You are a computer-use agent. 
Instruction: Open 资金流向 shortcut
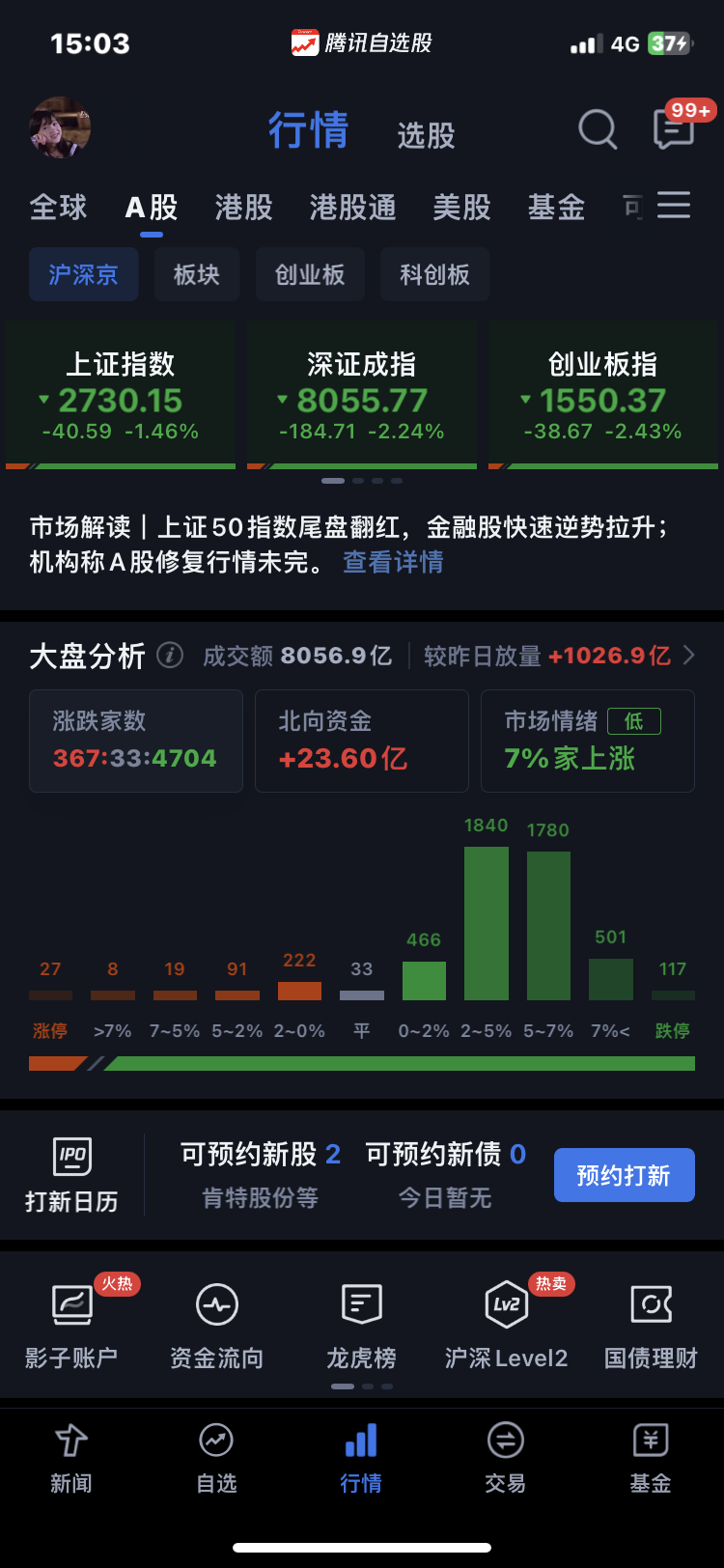[217, 1325]
